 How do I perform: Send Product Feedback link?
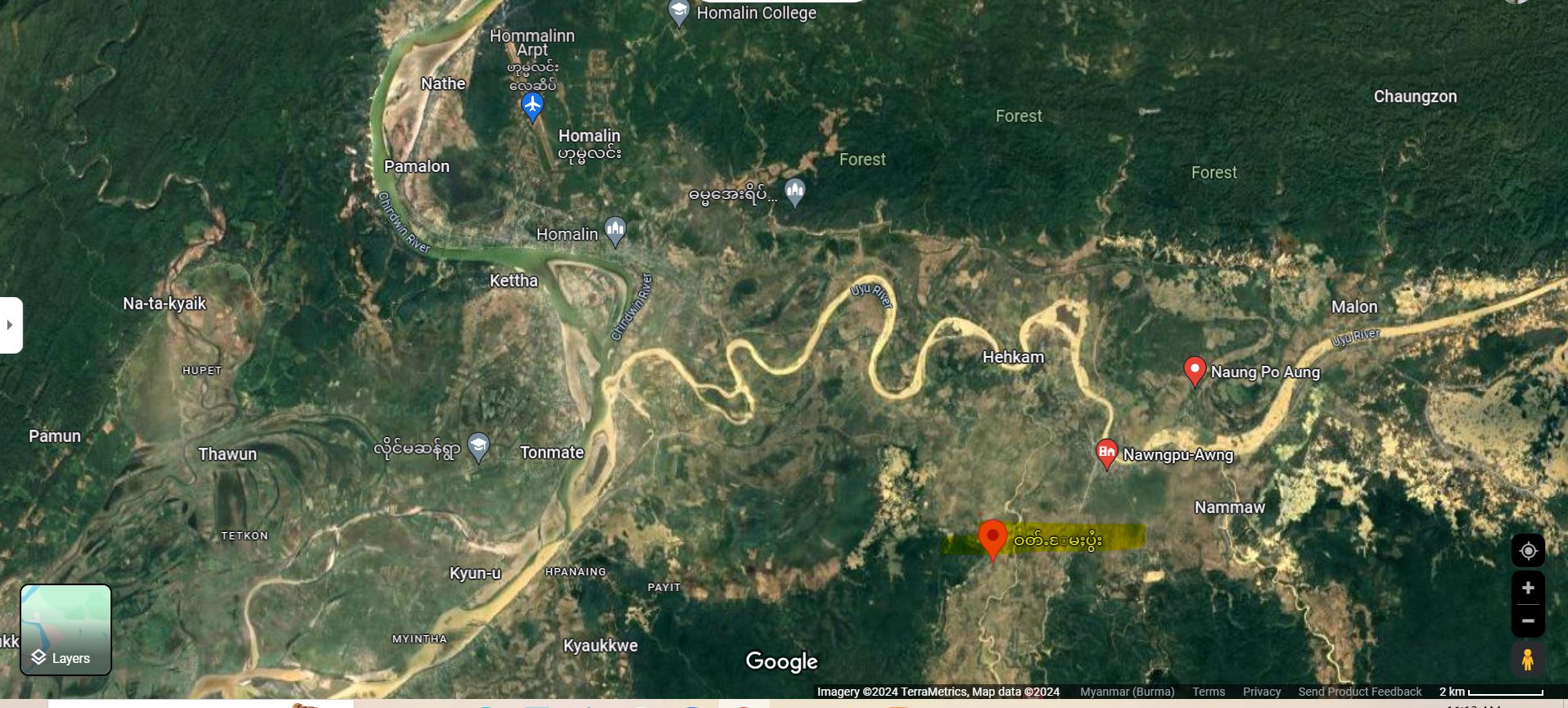pyautogui.click(x=1359, y=692)
